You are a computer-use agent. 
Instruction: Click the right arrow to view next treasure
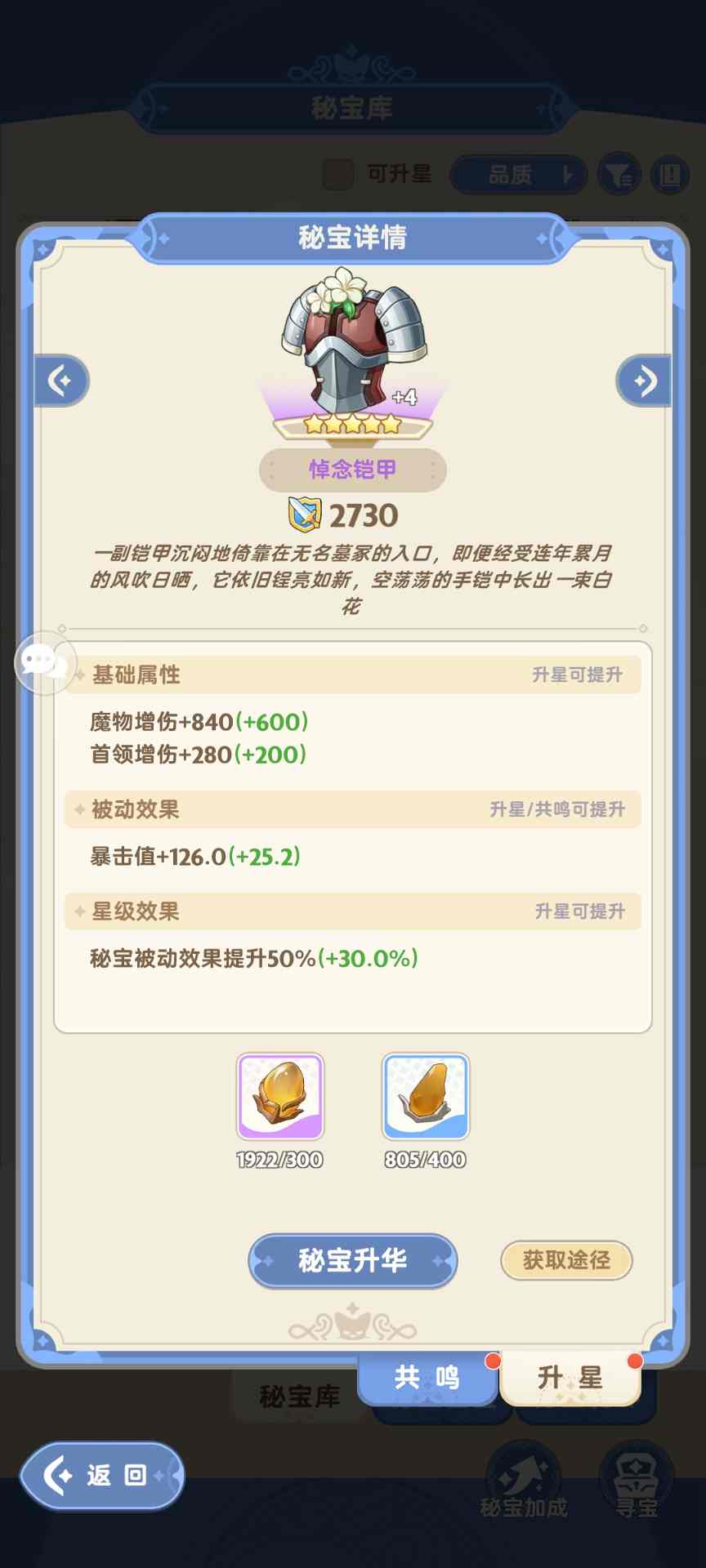(645, 381)
